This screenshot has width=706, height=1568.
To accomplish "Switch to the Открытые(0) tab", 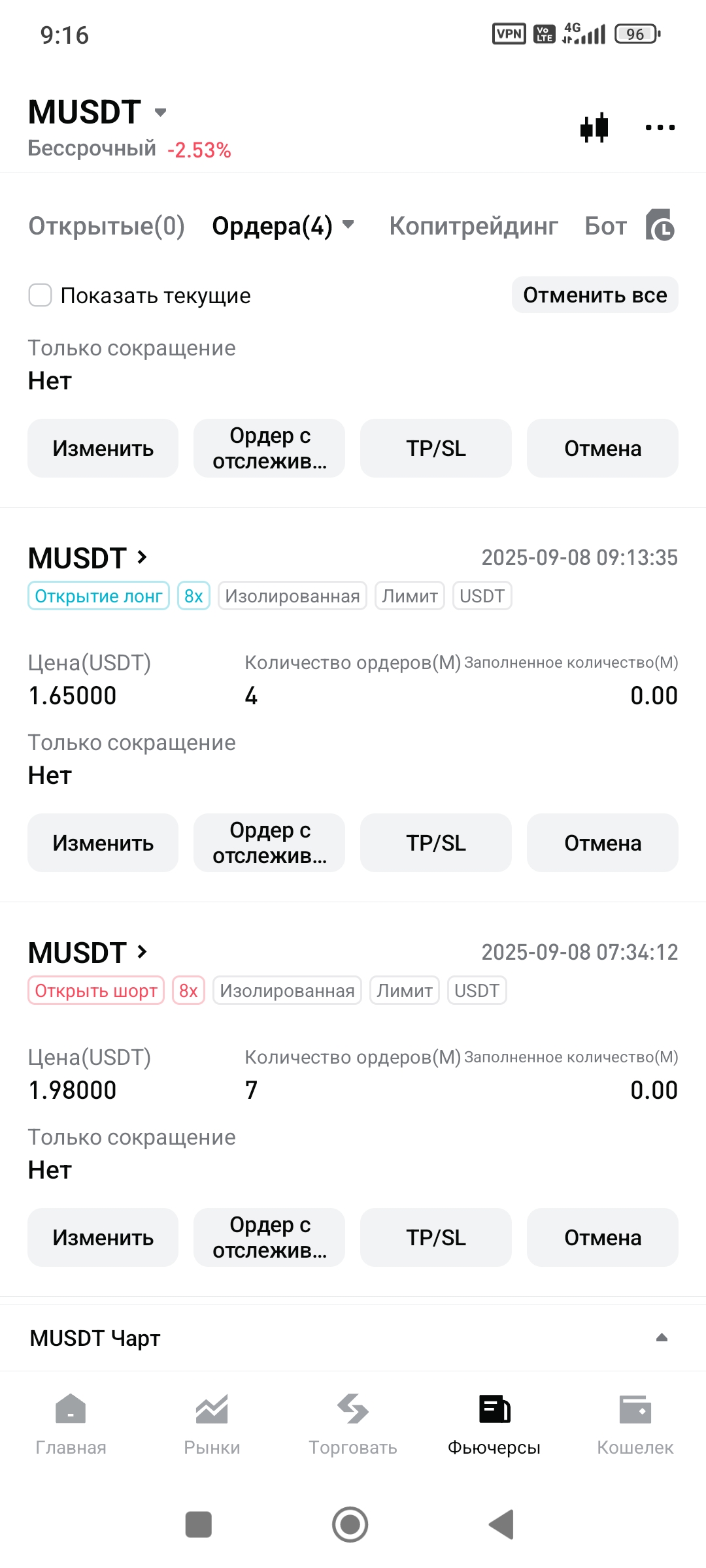I will (x=107, y=226).
